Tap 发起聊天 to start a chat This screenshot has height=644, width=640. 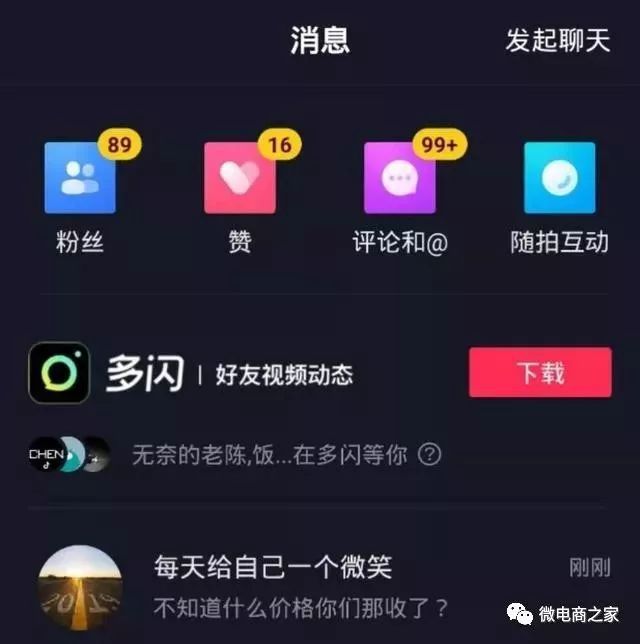[x=557, y=41]
